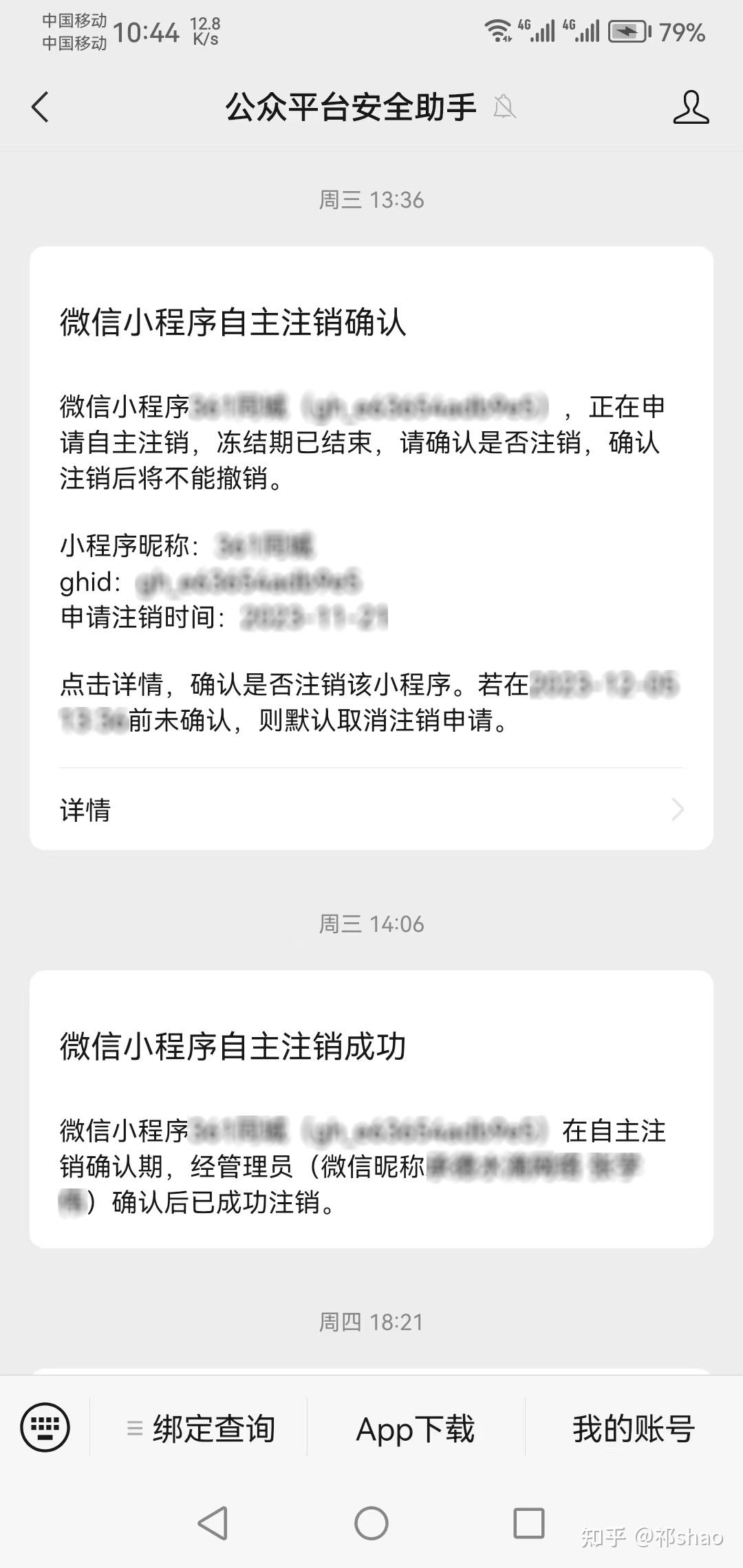743x1568 pixels.
Task: Open the 微信小程序自主注销成功 message card
Action: (371, 1109)
